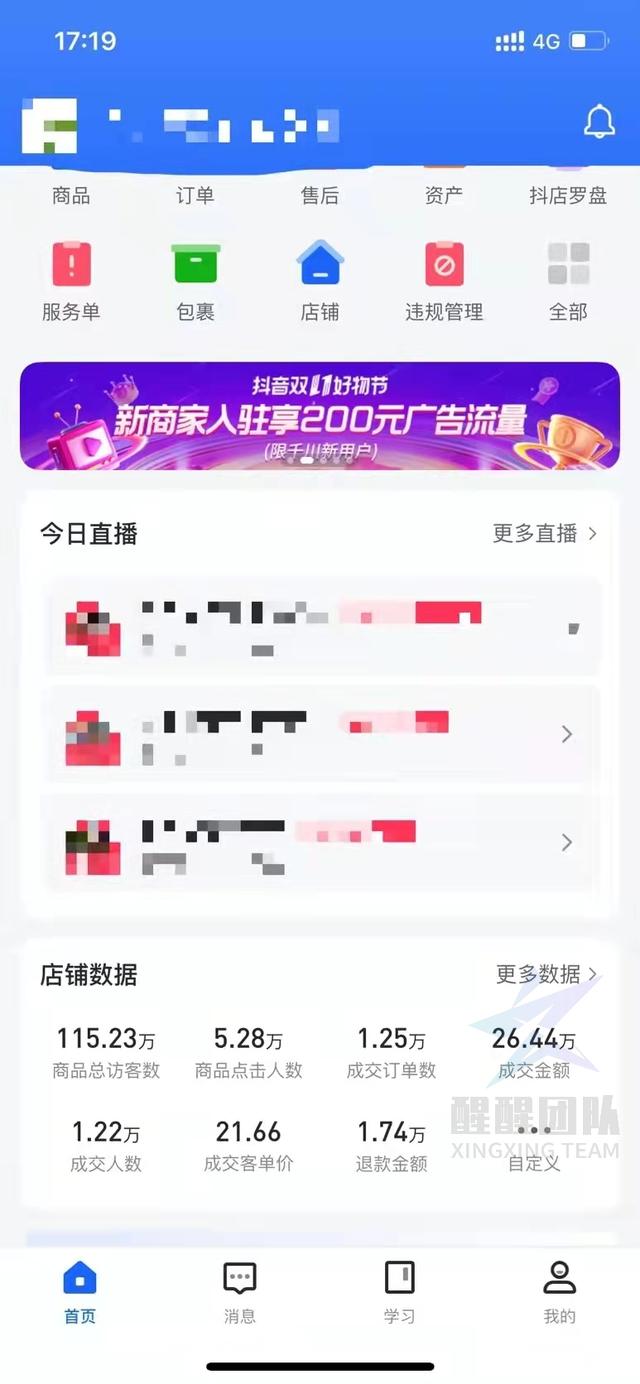Image resolution: width=640 pixels, height=1384 pixels.
Task: Go to 售后 after-sales
Action: (320, 194)
